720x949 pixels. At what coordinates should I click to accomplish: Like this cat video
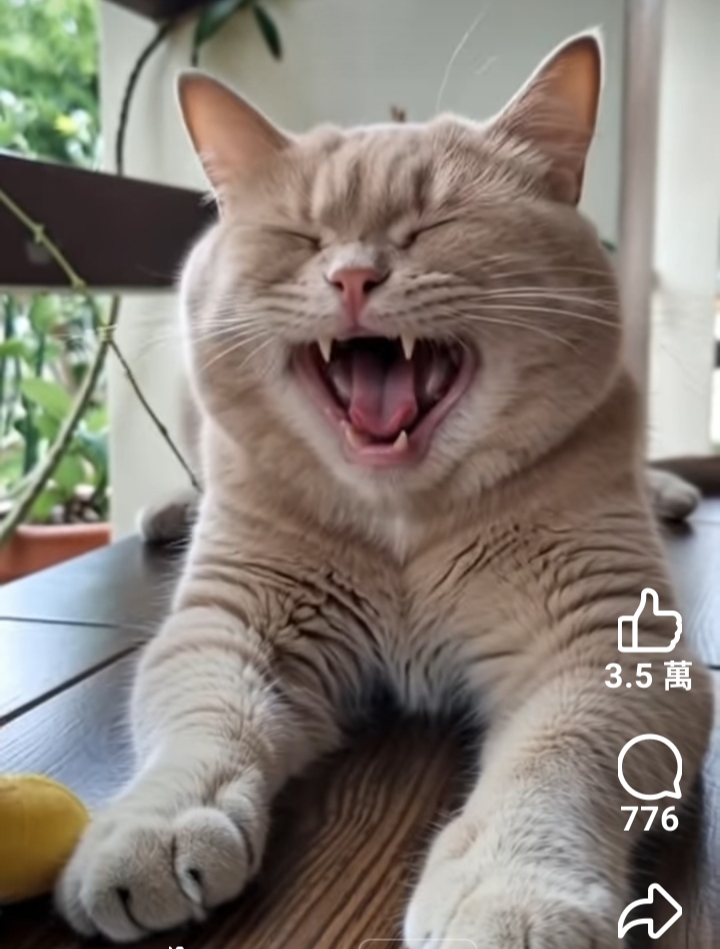coord(649,622)
